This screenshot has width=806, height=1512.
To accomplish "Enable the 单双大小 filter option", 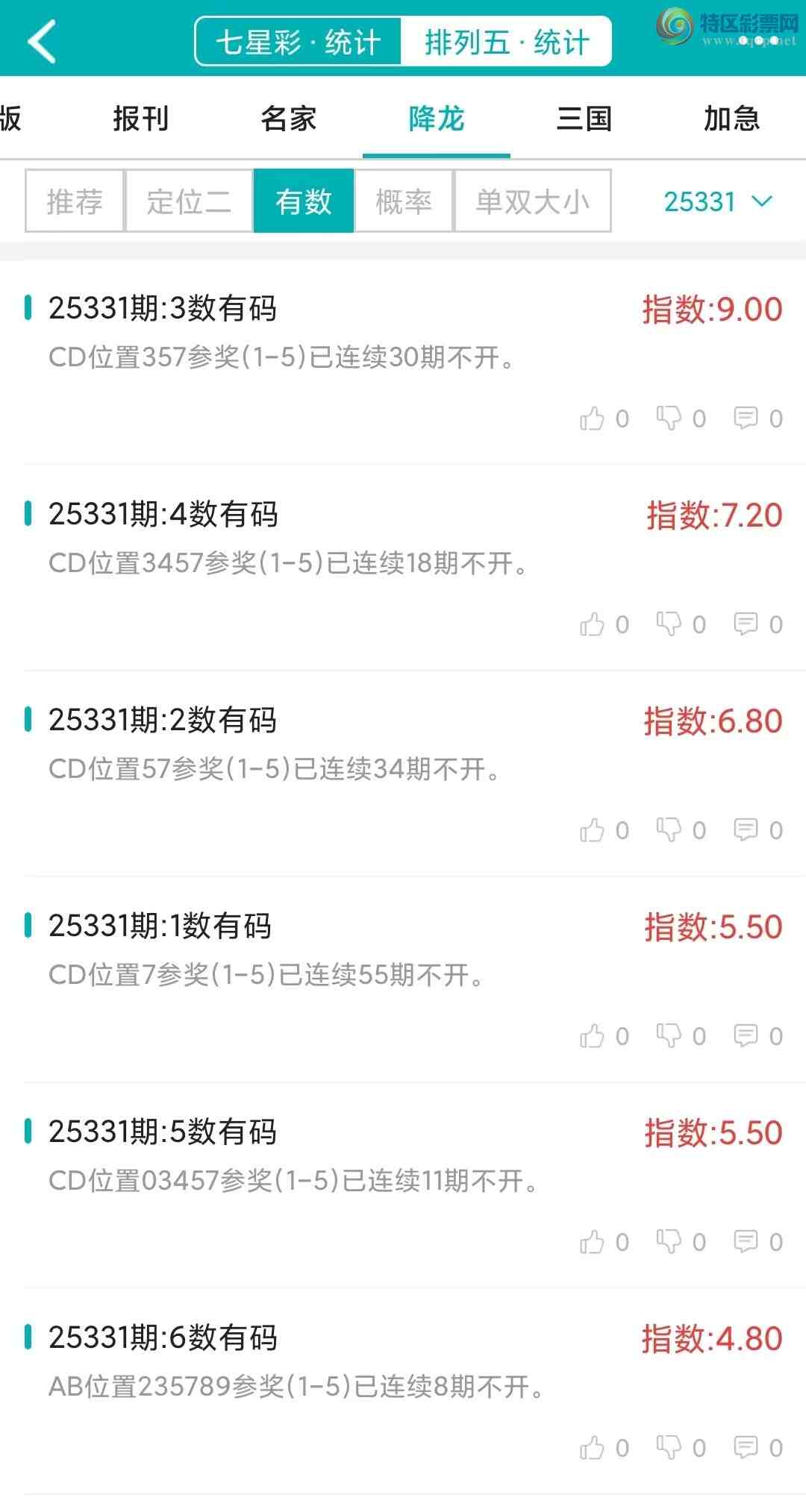I will pos(531,200).
